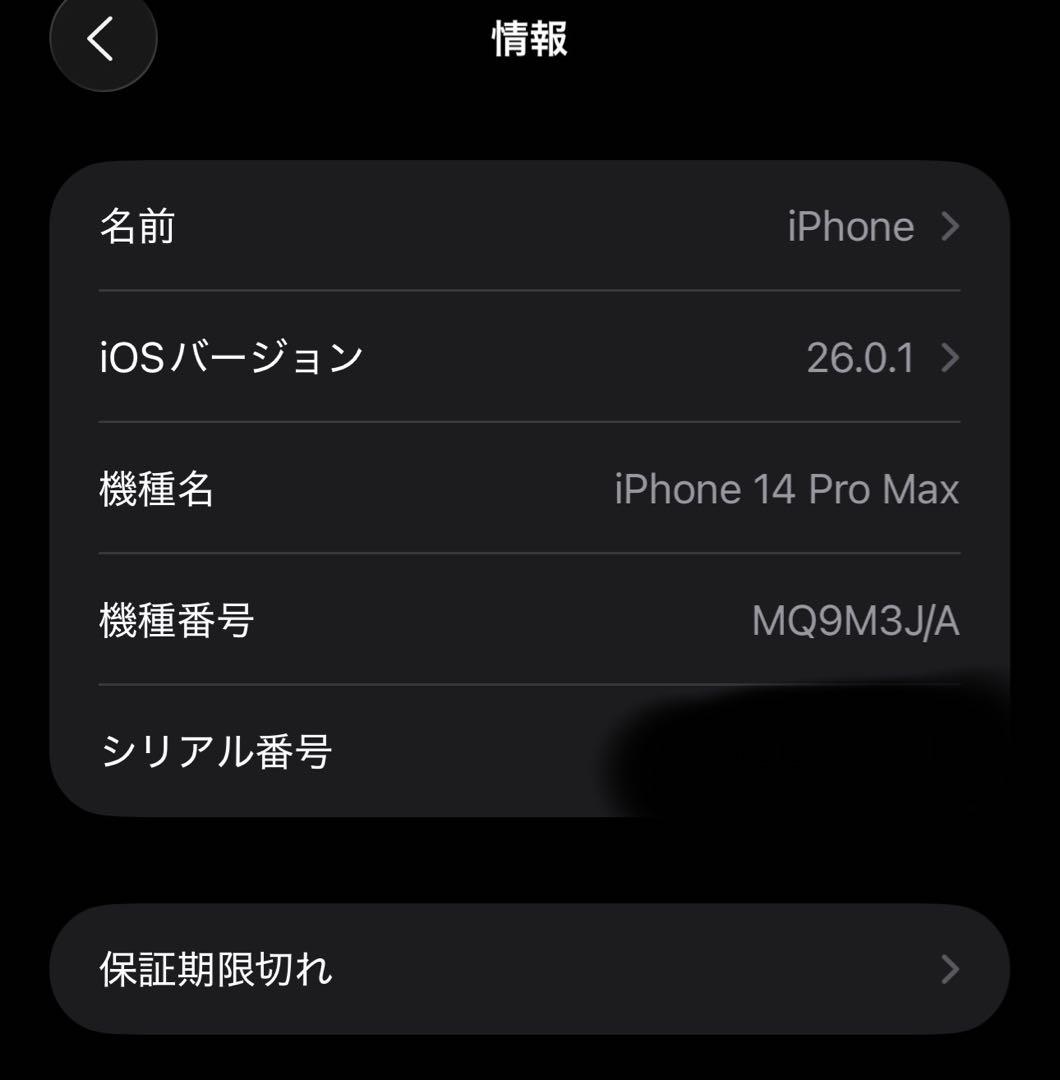This screenshot has width=1060, height=1080.
Task: Tap the 26.0.1 version number
Action: coord(862,358)
